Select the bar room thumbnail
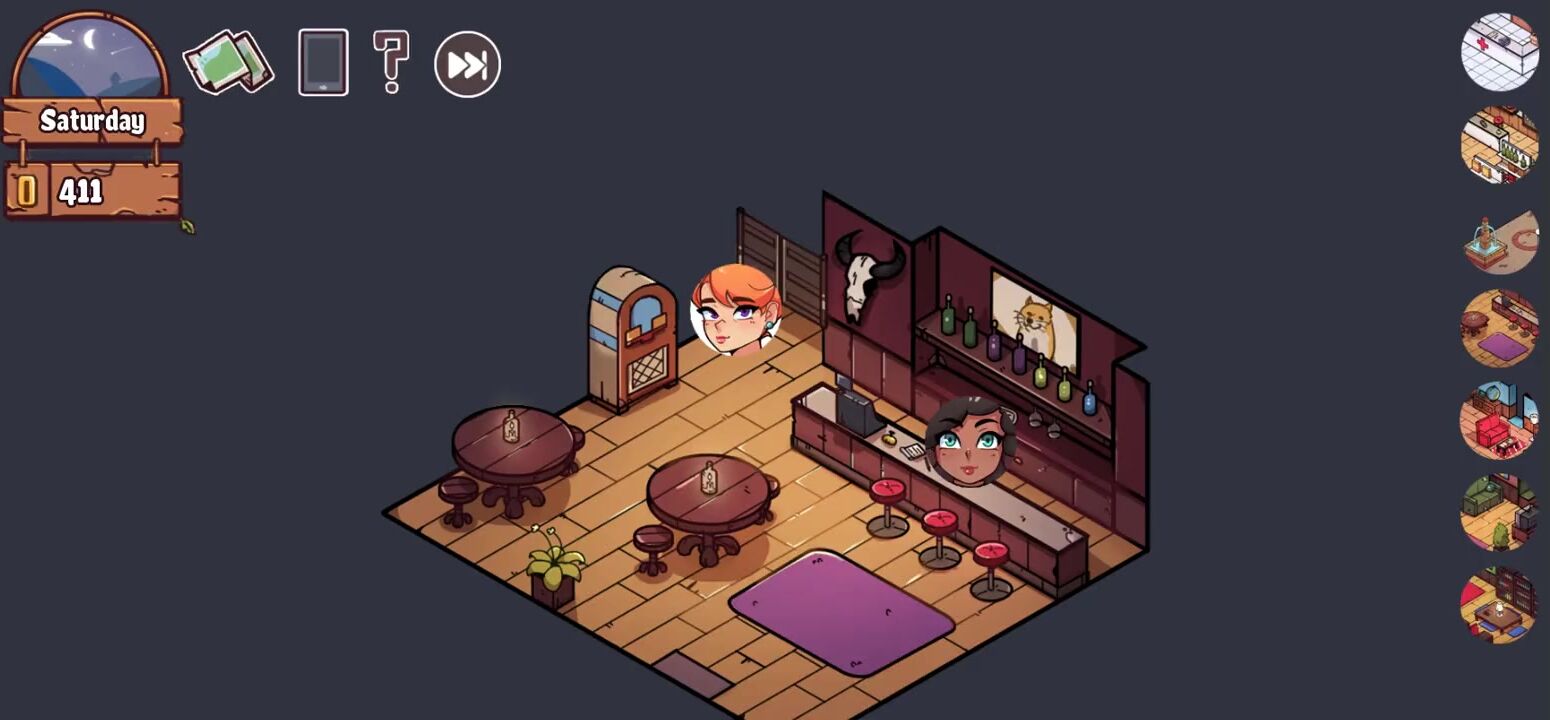This screenshot has height=720, width=1550. point(1499,329)
